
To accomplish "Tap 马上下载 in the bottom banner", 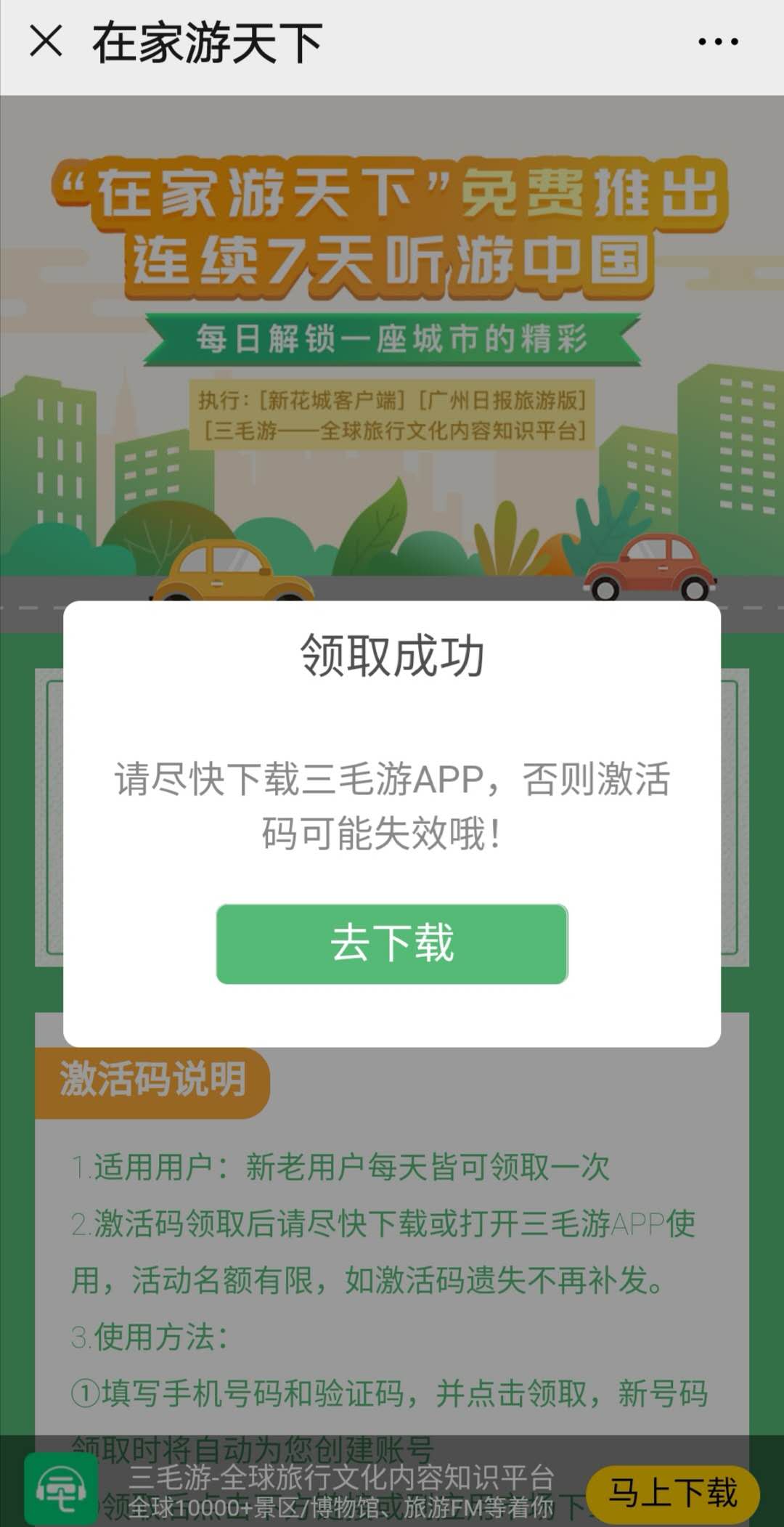I will click(x=672, y=1493).
